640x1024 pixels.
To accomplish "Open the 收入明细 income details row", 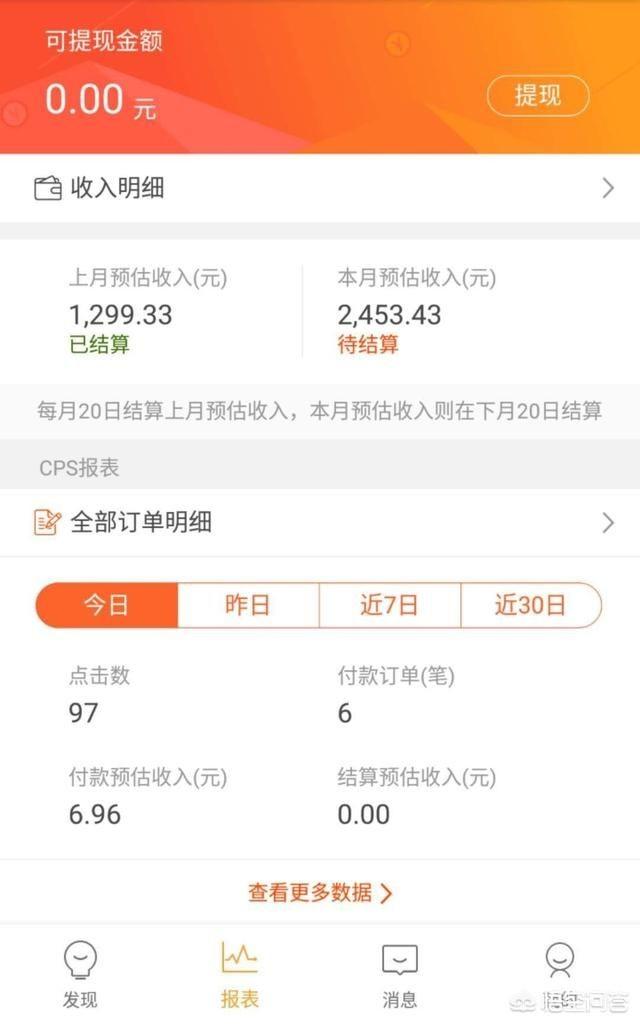I will pyautogui.click(x=320, y=188).
